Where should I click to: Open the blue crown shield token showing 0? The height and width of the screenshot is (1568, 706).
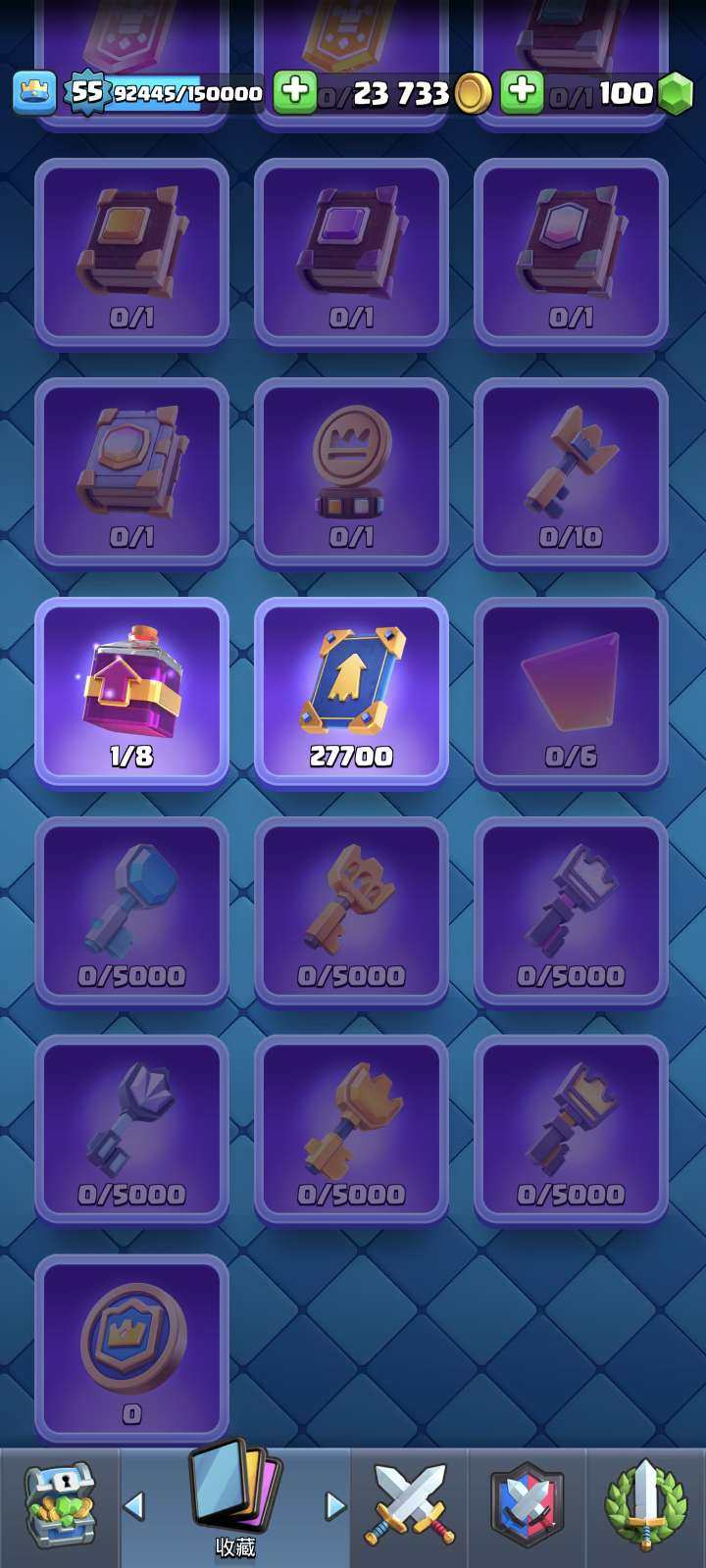tap(131, 1349)
